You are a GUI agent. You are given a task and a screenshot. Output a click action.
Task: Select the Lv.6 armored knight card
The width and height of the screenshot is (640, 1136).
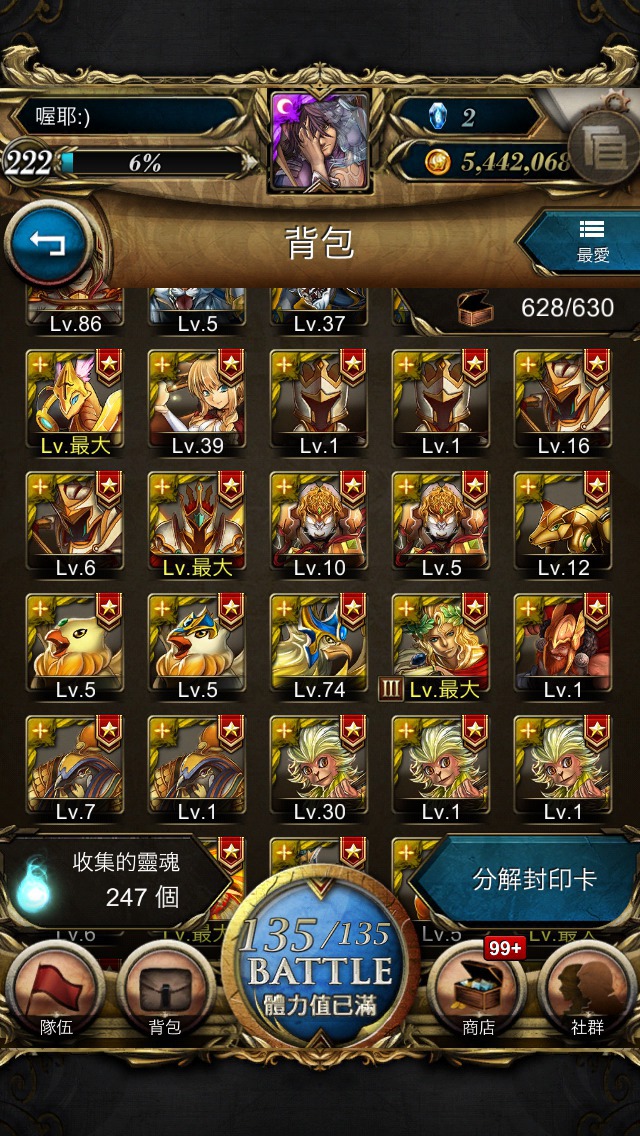click(75, 525)
